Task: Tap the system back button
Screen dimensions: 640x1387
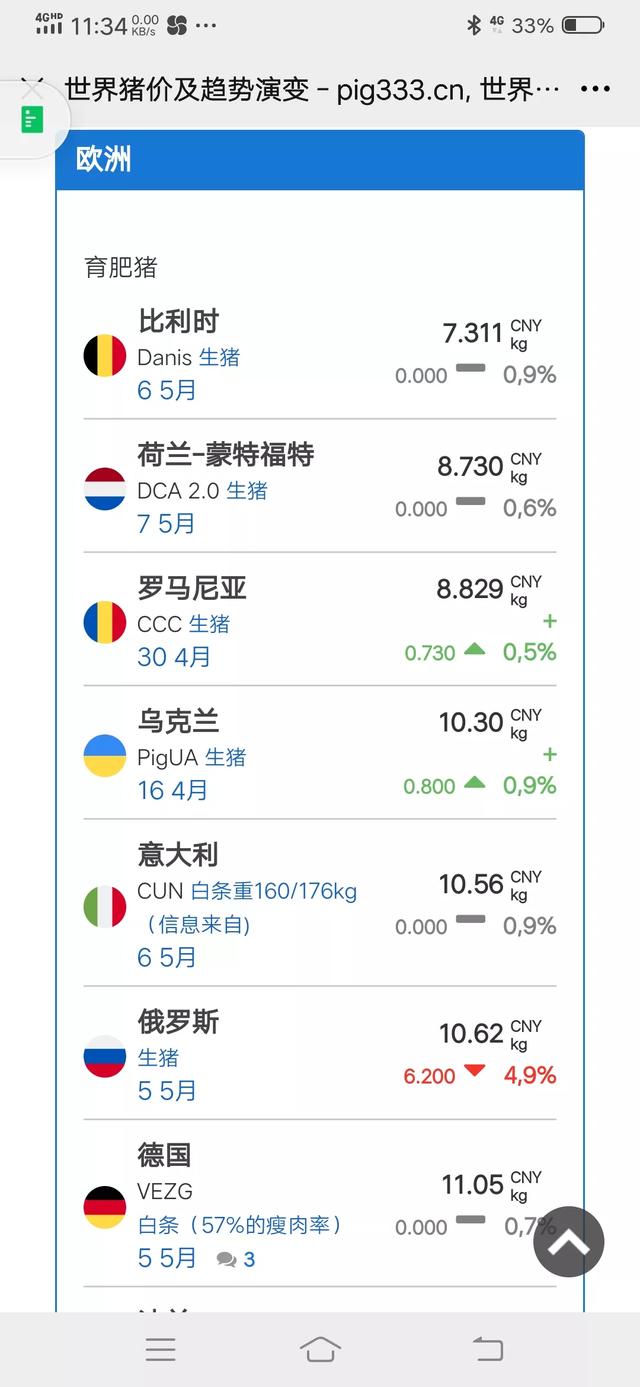Action: point(487,1349)
